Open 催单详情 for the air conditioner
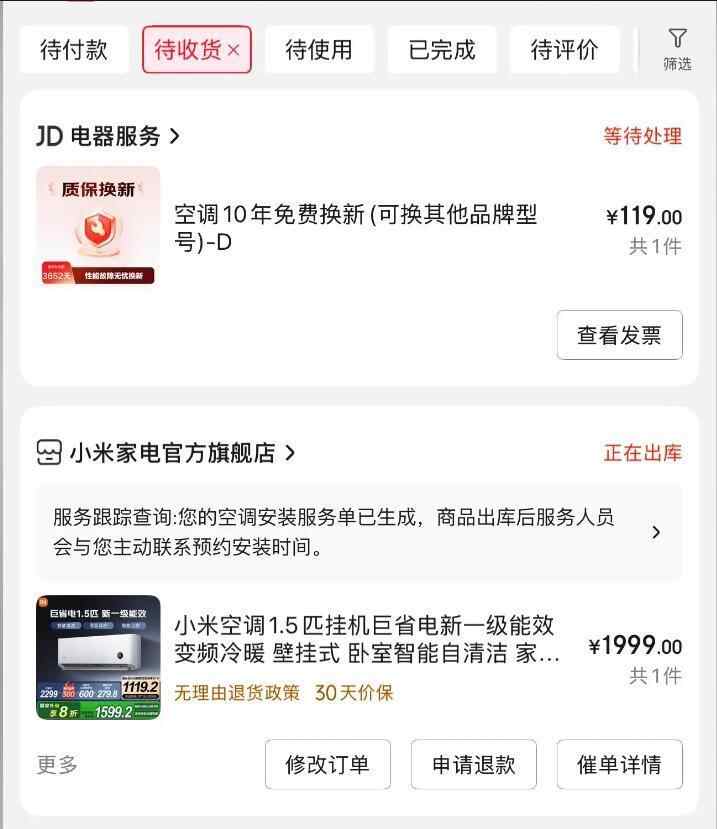717x829 pixels. coord(619,765)
